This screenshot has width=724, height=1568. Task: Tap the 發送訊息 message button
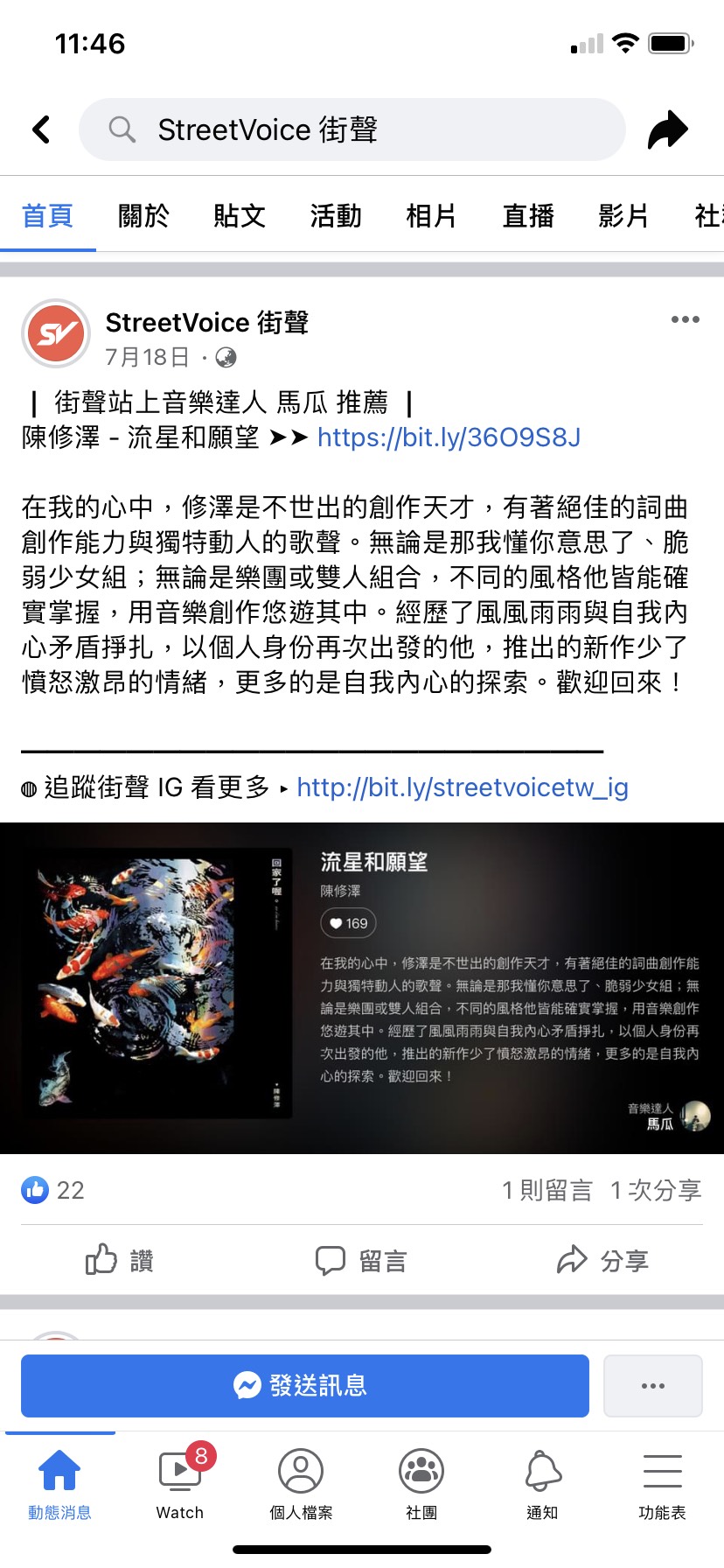304,1385
